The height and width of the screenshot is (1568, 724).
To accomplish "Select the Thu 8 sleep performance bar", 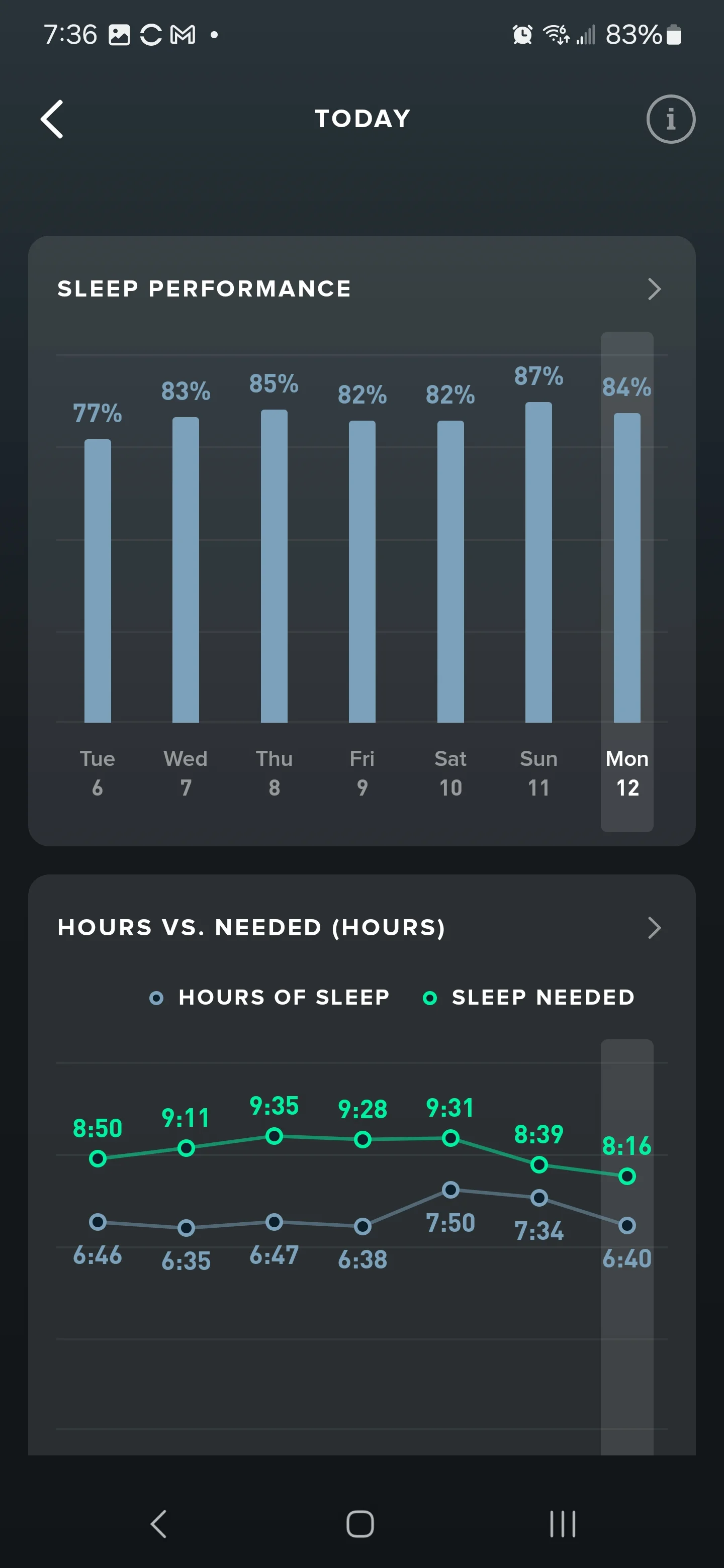I will pyautogui.click(x=274, y=566).
